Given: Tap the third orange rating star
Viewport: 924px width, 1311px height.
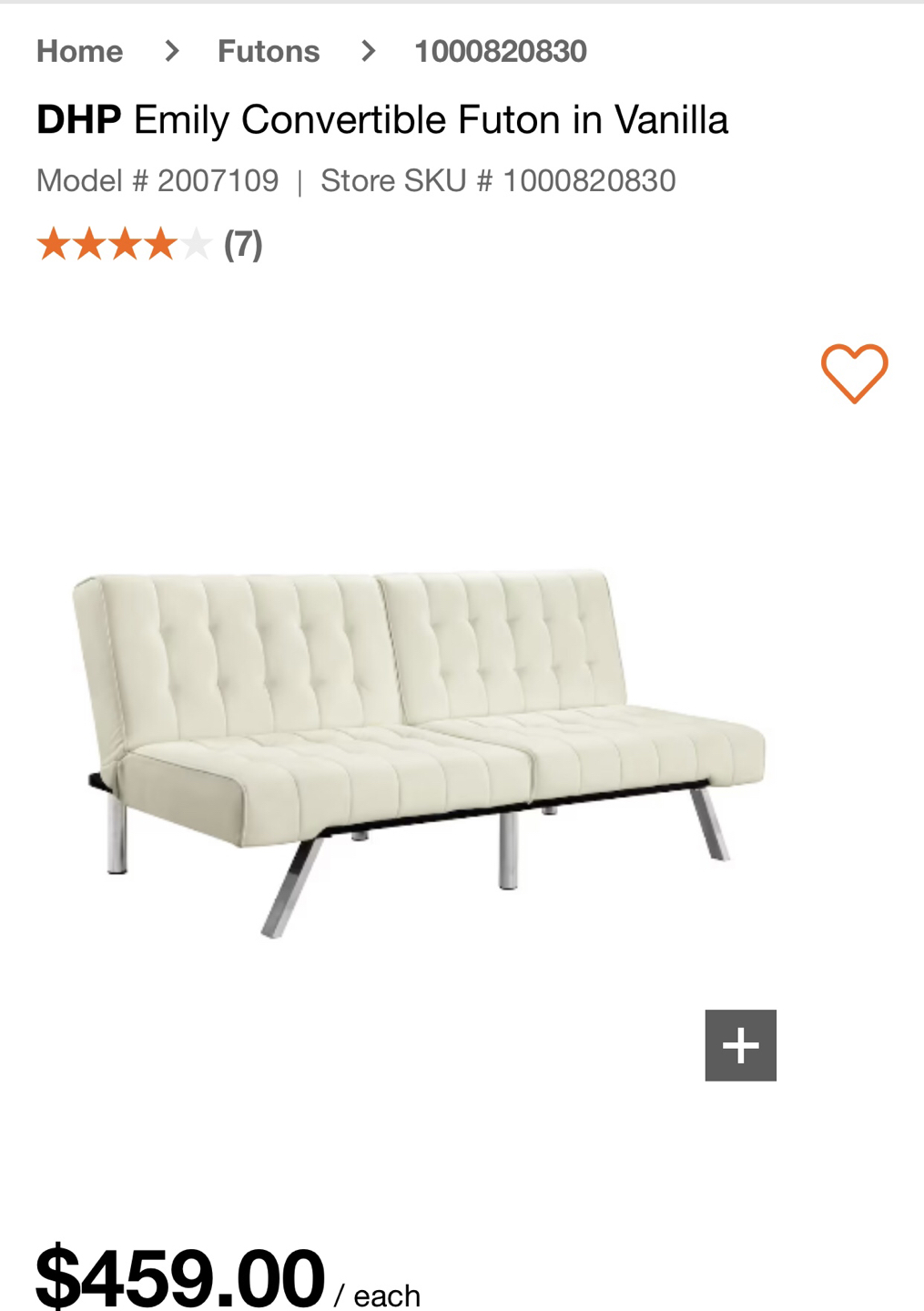Looking at the screenshot, I should [126, 244].
